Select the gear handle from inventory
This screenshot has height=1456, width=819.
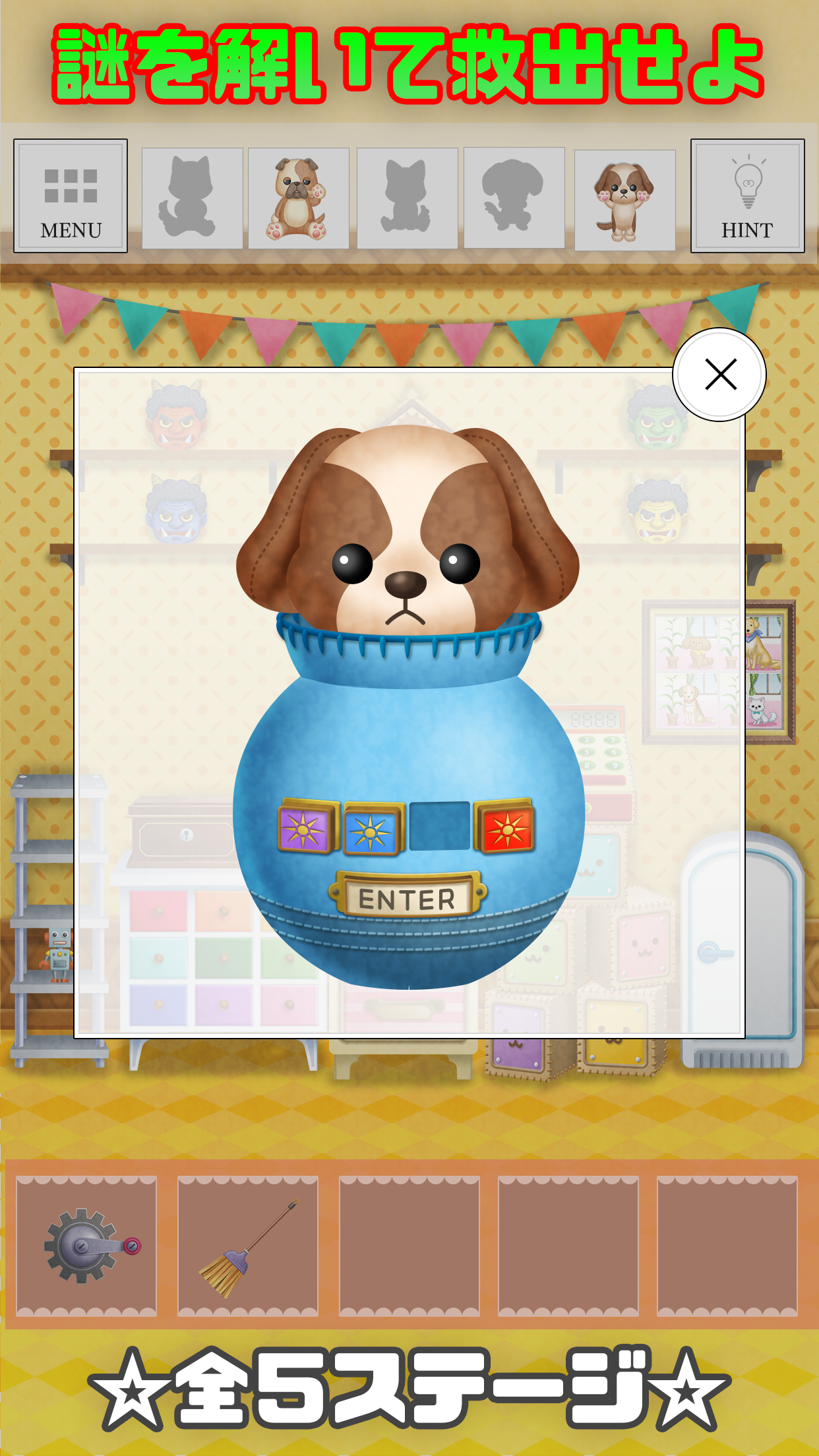pyautogui.click(x=87, y=1245)
